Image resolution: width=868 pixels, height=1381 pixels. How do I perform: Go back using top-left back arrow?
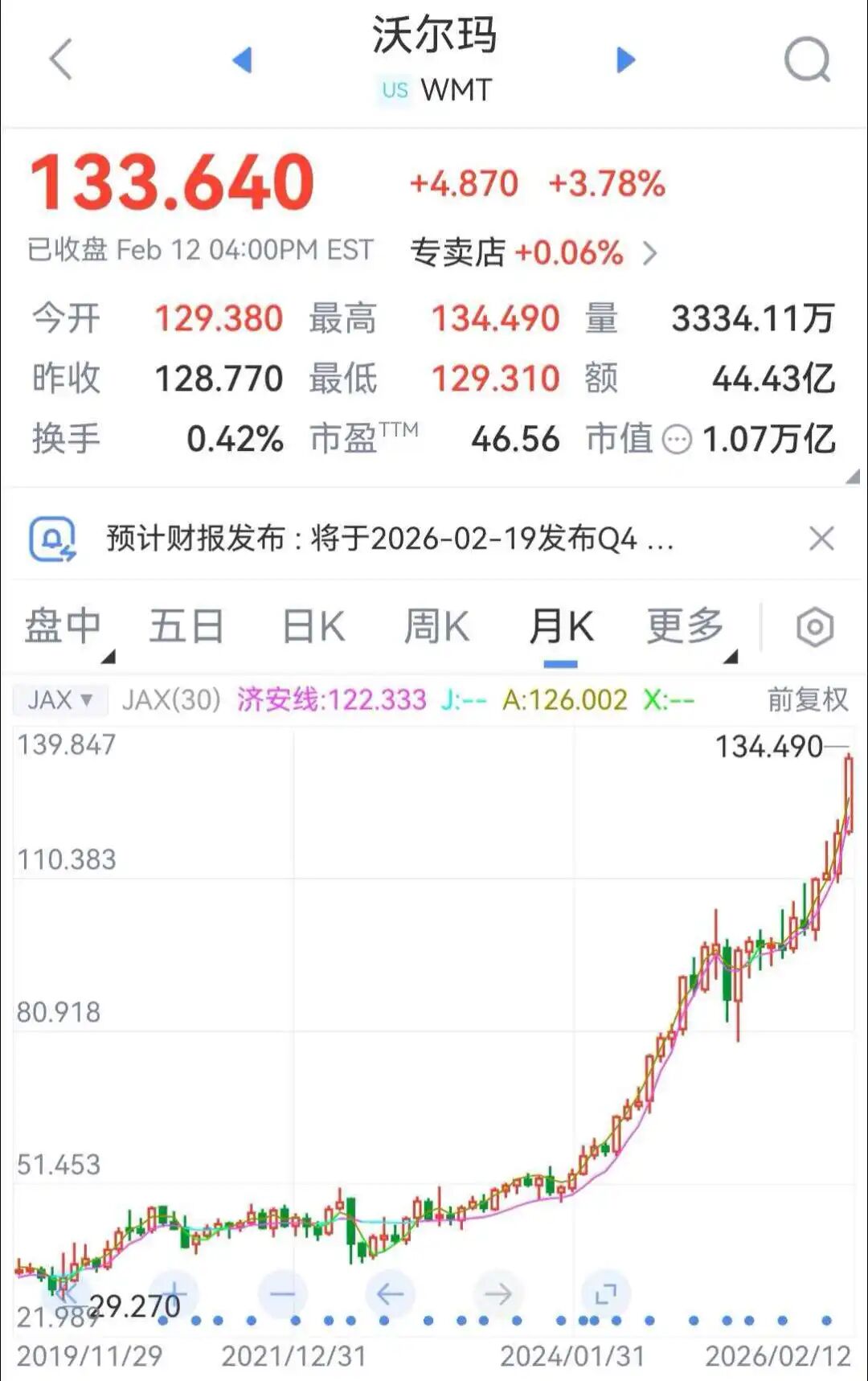coord(60,60)
